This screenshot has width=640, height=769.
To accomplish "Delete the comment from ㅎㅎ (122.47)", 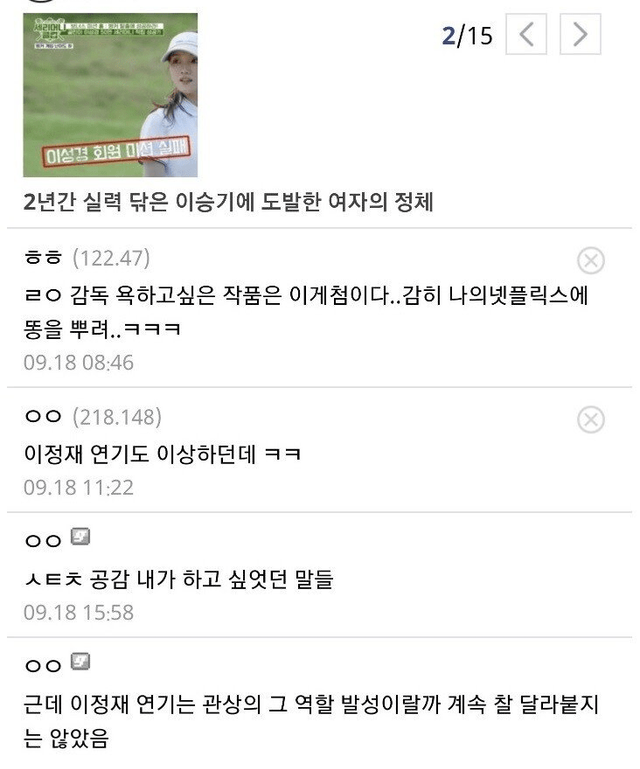I will point(591,261).
